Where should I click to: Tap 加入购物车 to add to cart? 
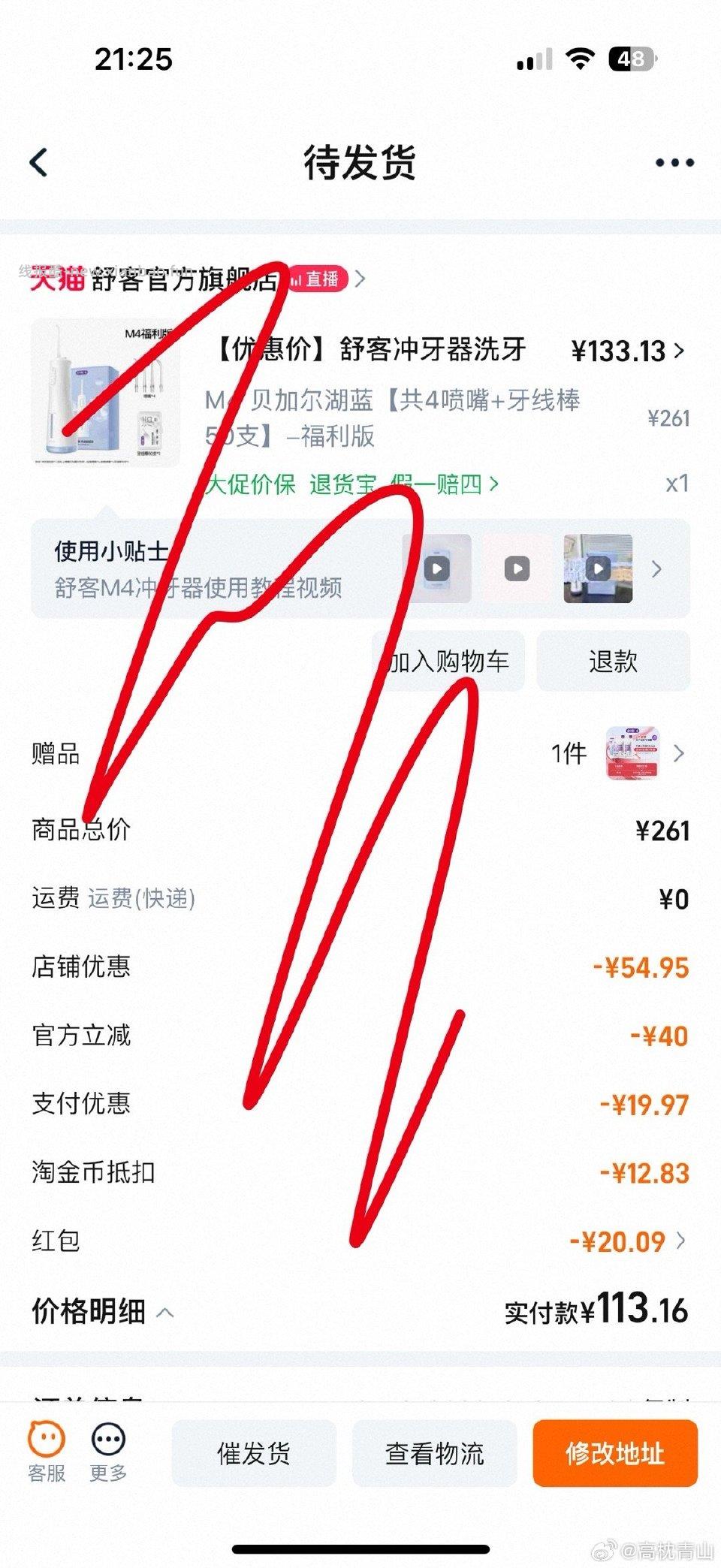[451, 662]
